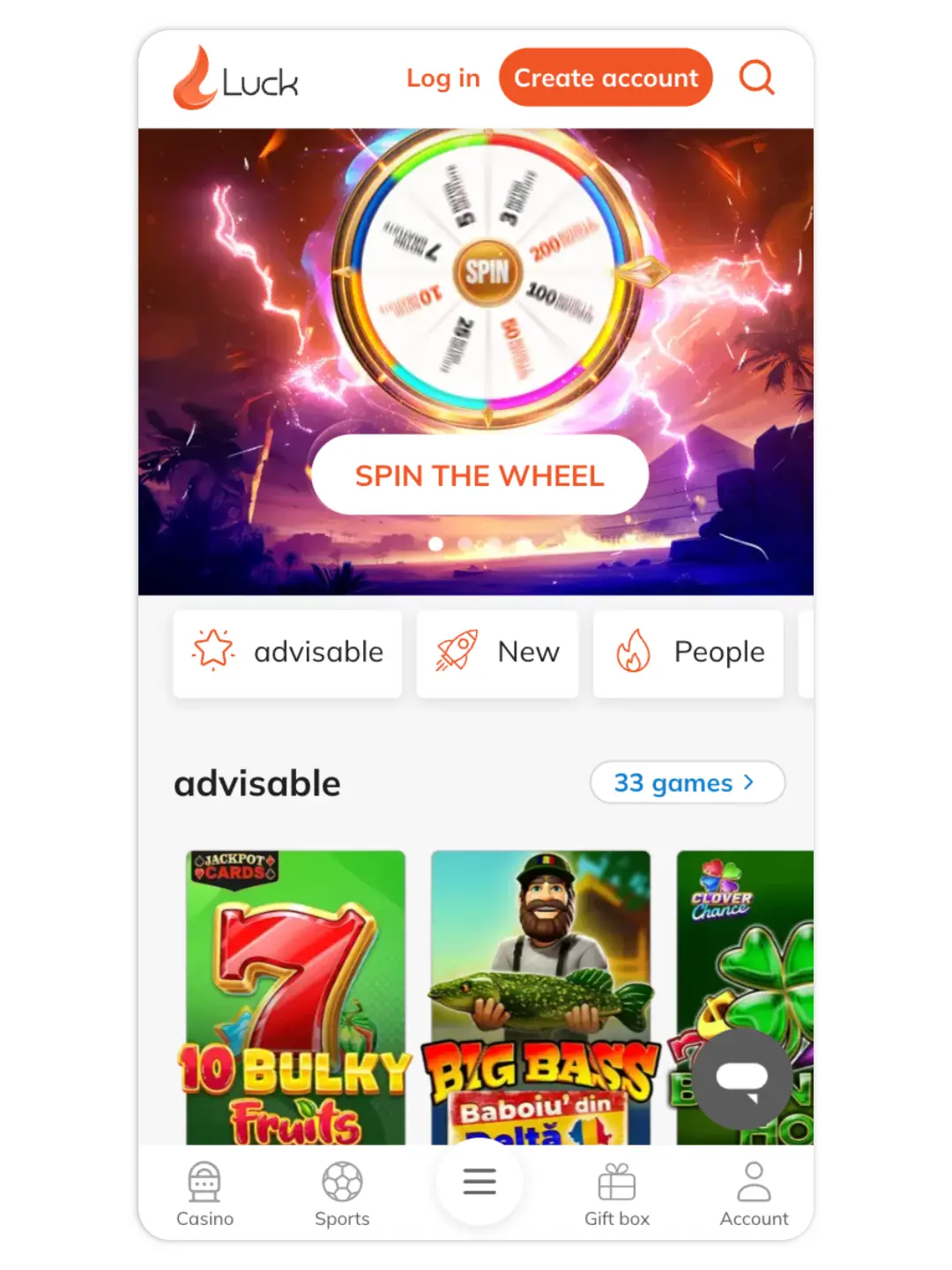
Task: Select the second carousel dot
Action: (462, 544)
